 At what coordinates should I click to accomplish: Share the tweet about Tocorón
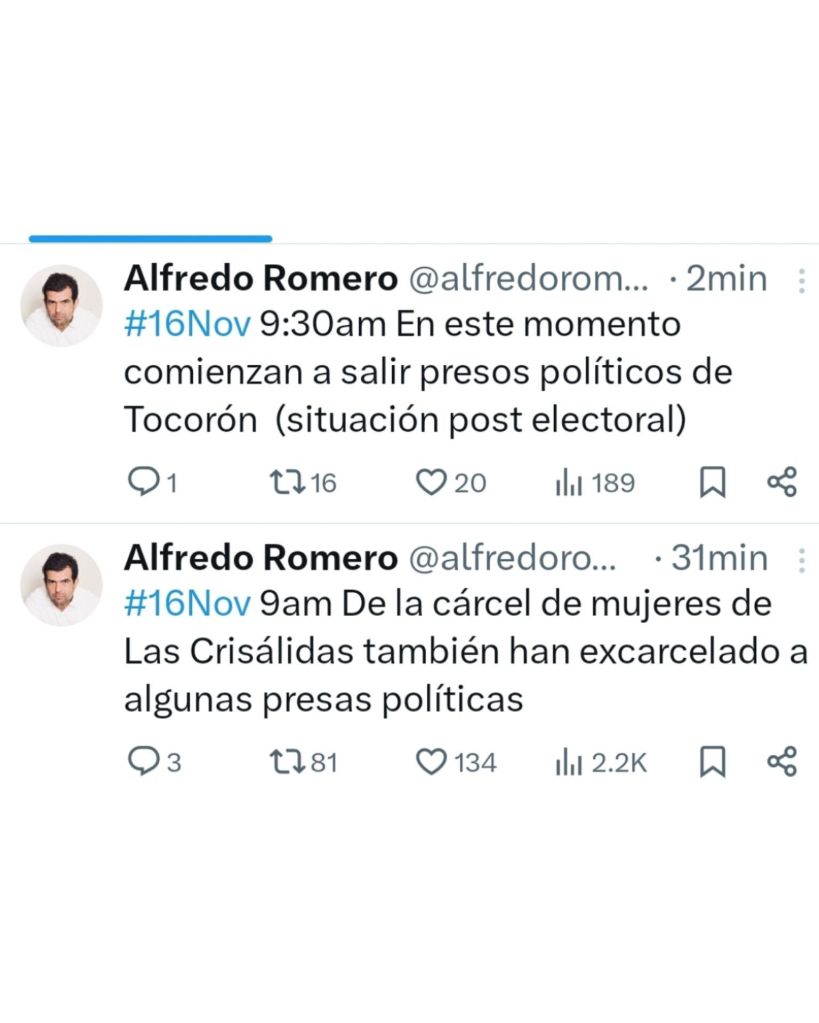tap(782, 483)
